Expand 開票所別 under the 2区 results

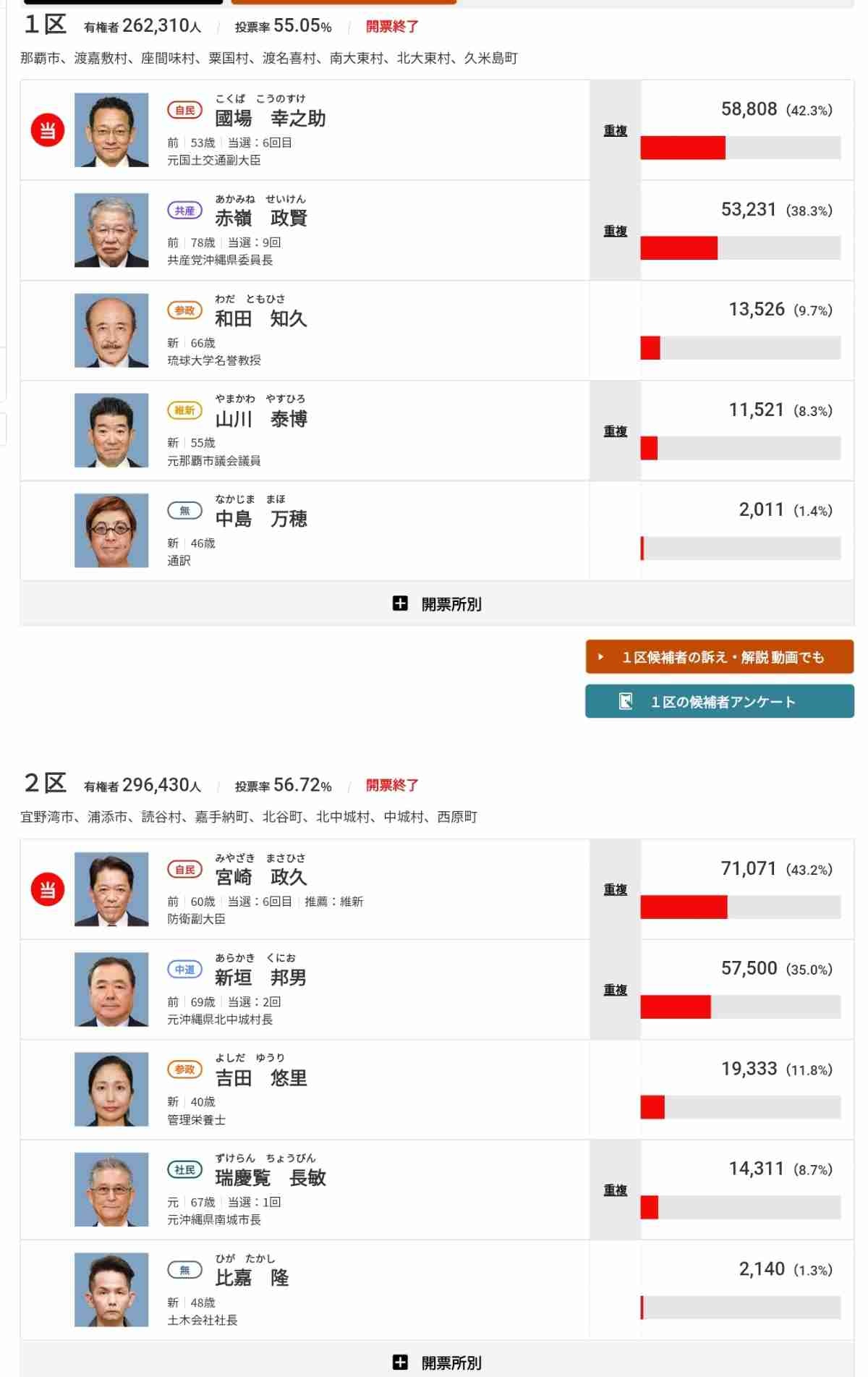click(437, 1363)
